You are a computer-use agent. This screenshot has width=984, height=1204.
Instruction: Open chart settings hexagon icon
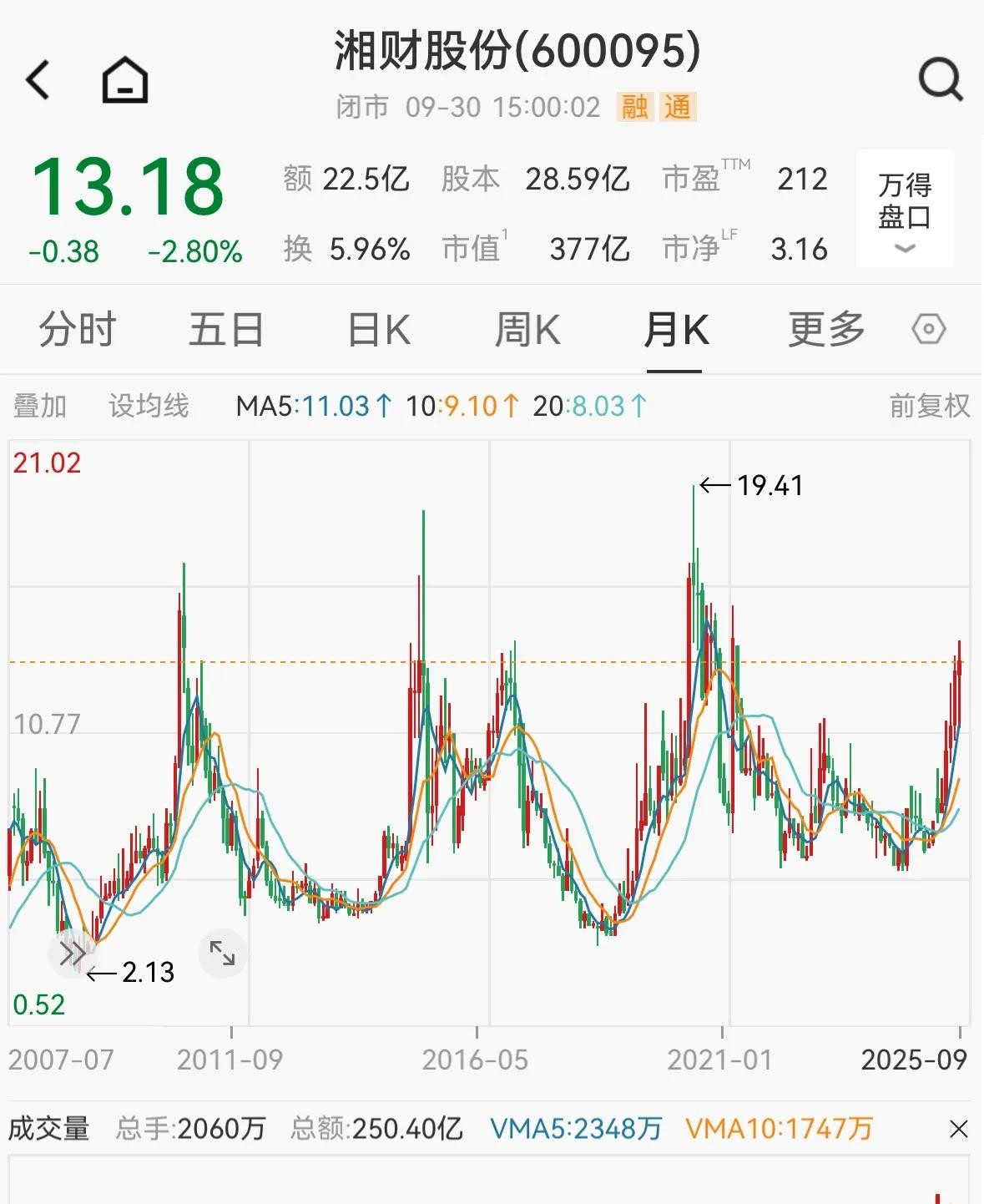[x=929, y=329]
